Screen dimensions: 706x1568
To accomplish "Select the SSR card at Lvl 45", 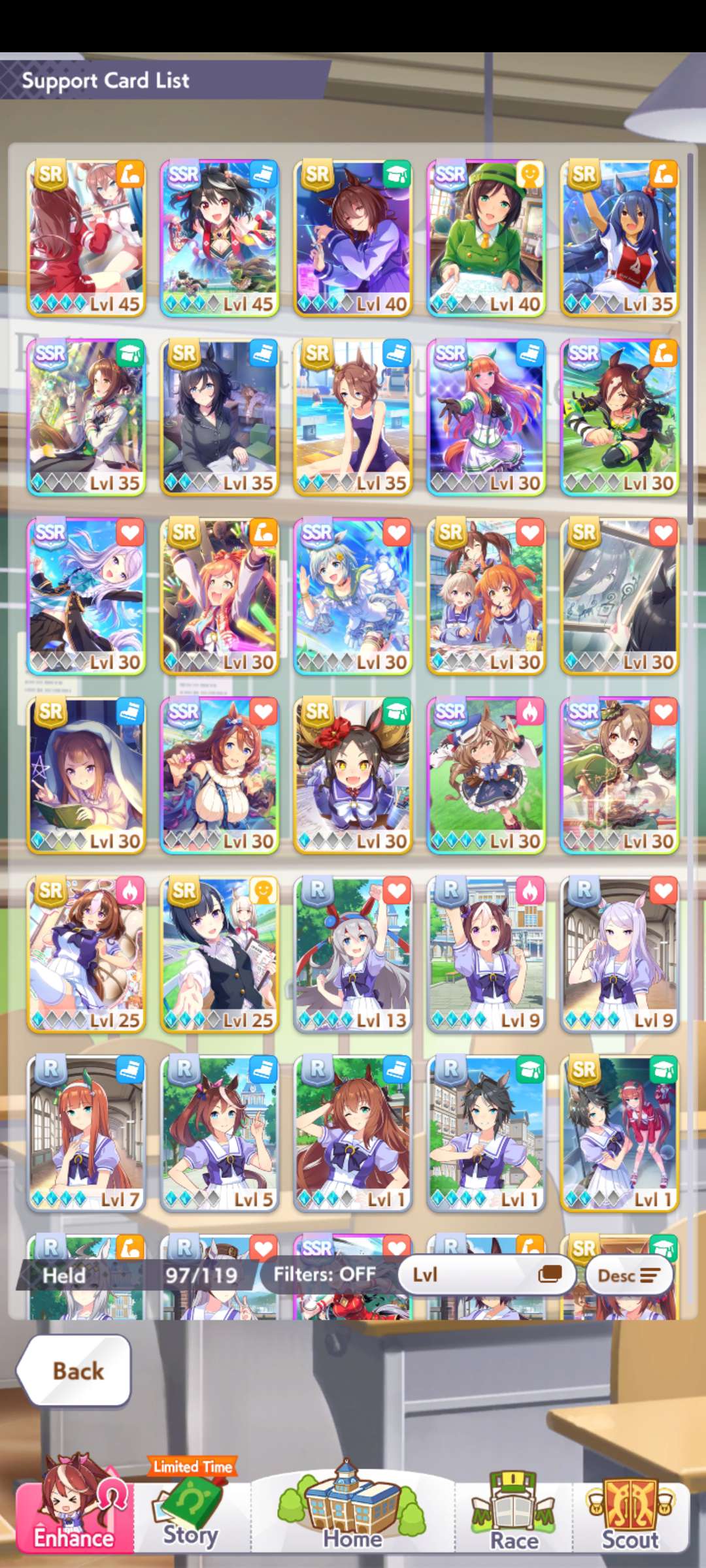I will point(220,238).
